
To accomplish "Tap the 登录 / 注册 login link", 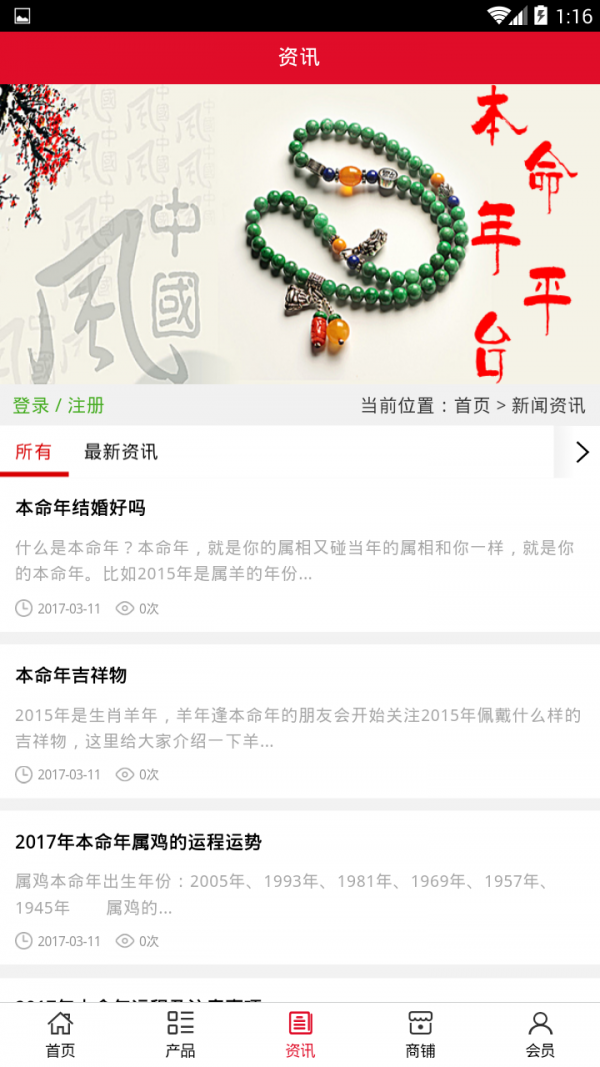I will pos(58,405).
